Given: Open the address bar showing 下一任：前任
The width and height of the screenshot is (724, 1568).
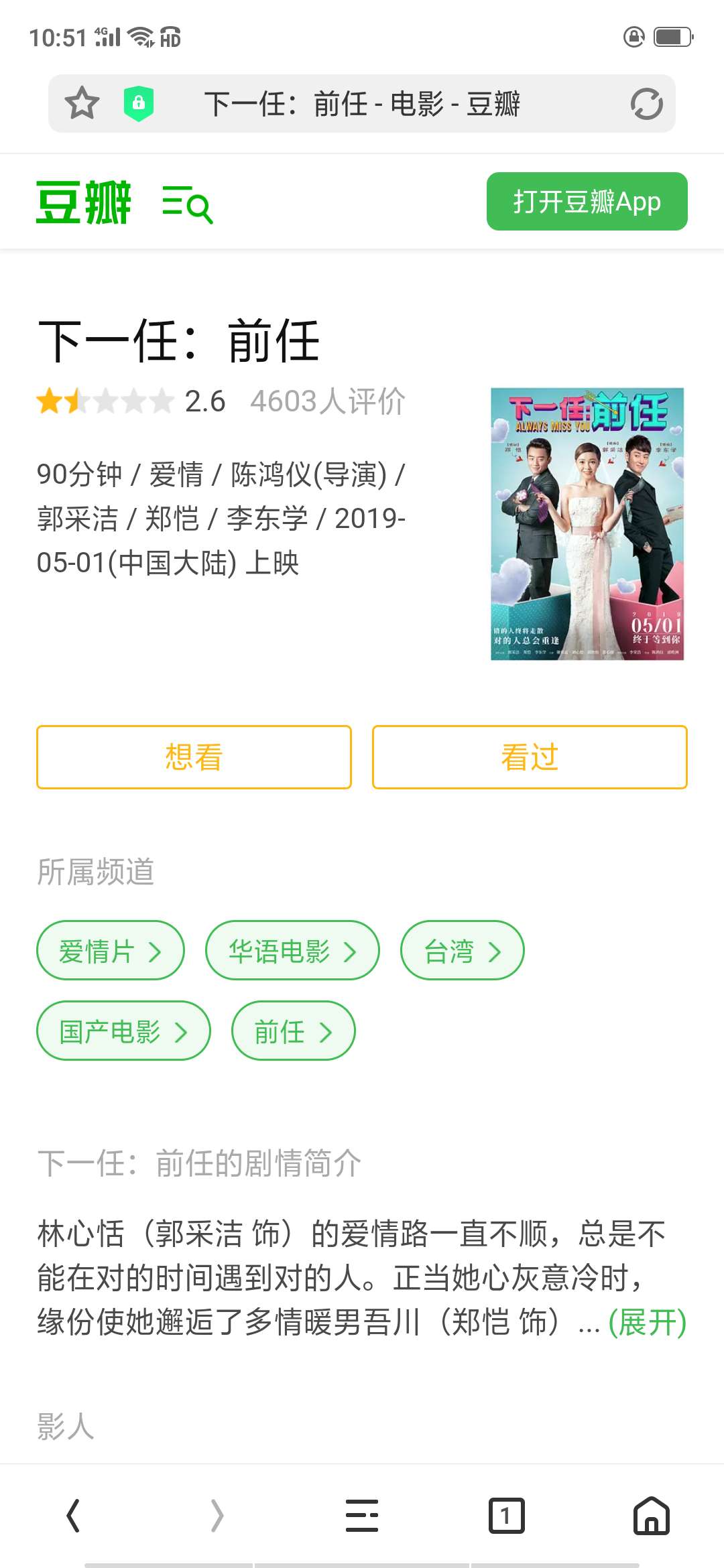Looking at the screenshot, I should [362, 104].
